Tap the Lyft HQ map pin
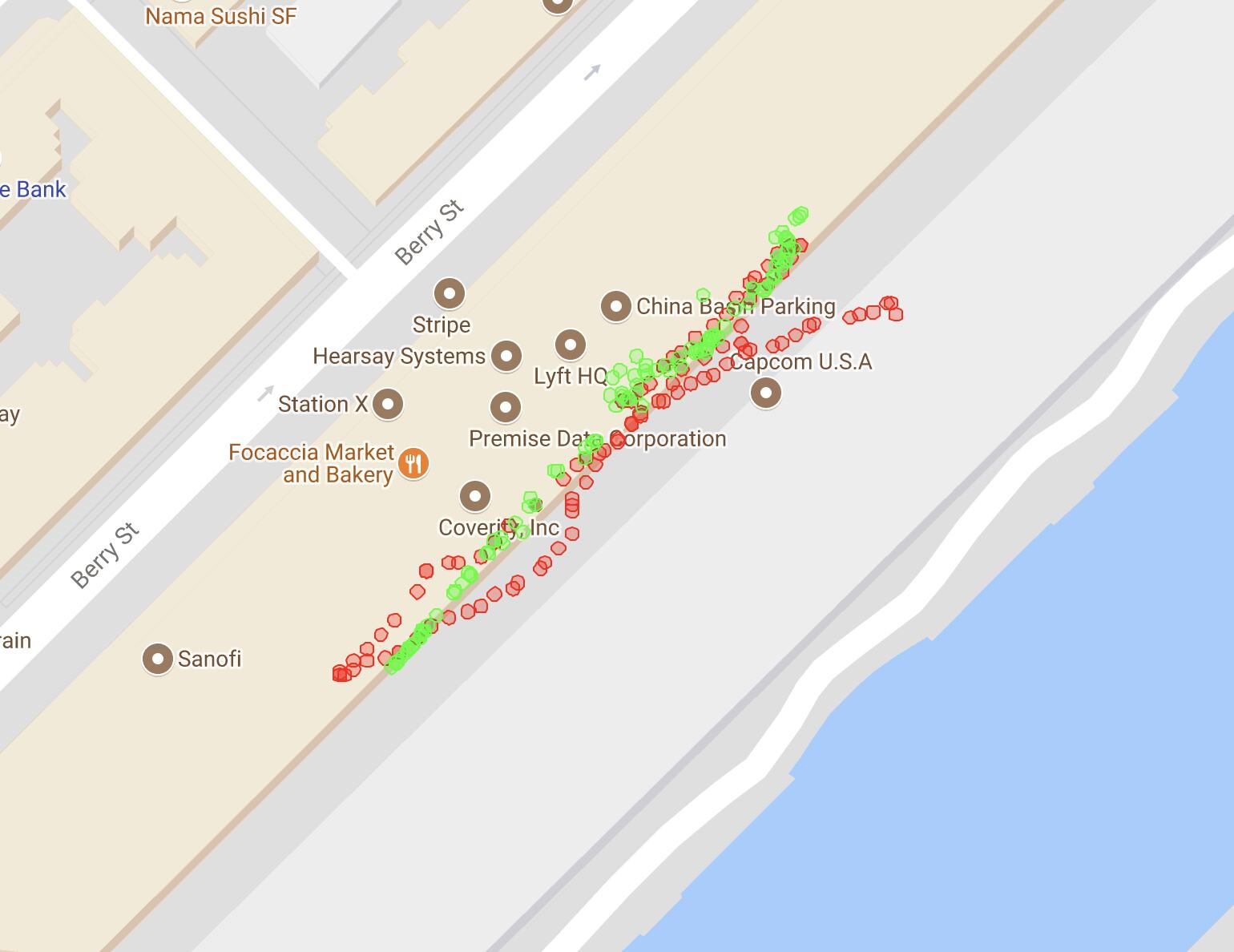1234x952 pixels. 570,345
